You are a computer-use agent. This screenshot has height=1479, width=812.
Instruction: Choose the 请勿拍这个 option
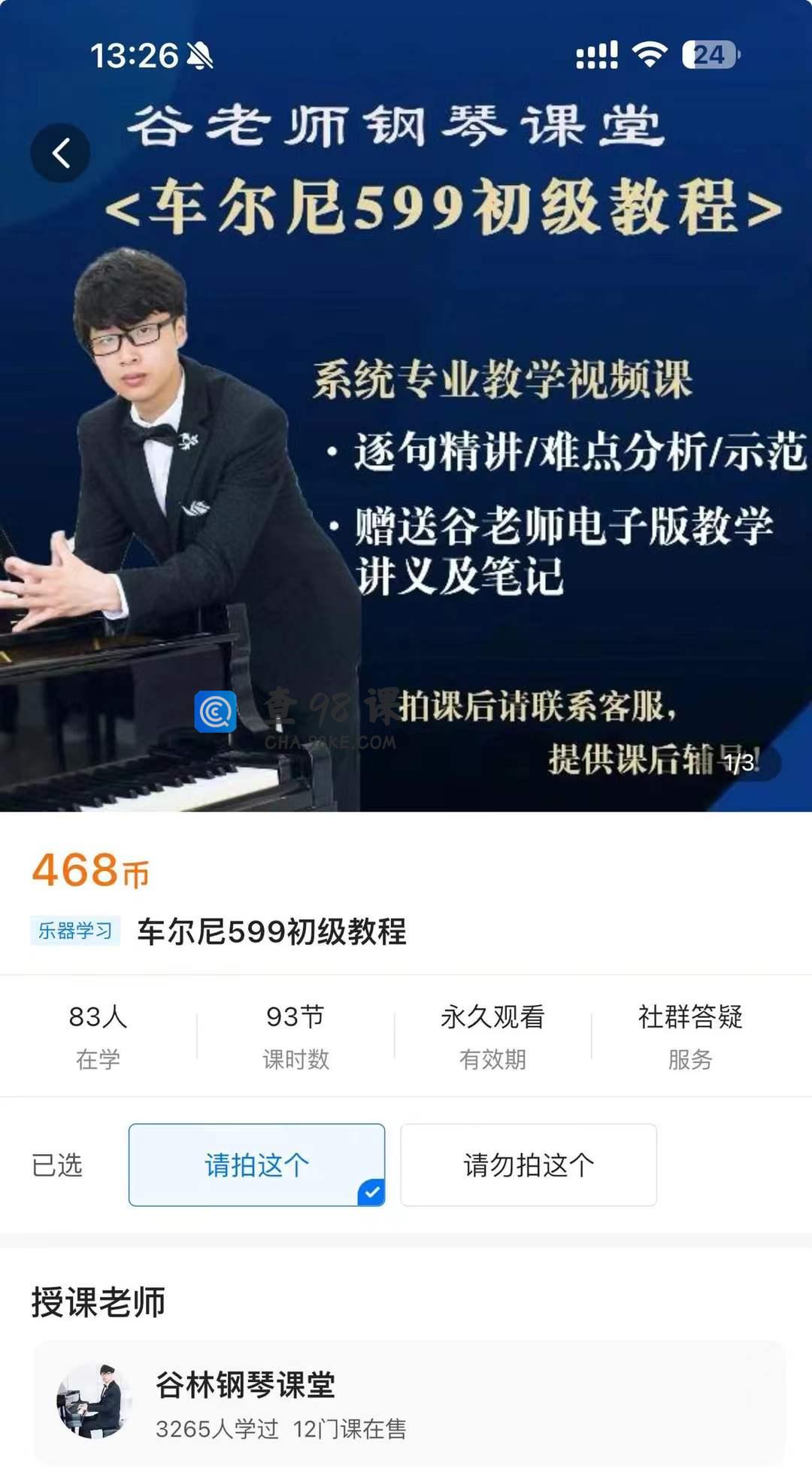tap(528, 1165)
